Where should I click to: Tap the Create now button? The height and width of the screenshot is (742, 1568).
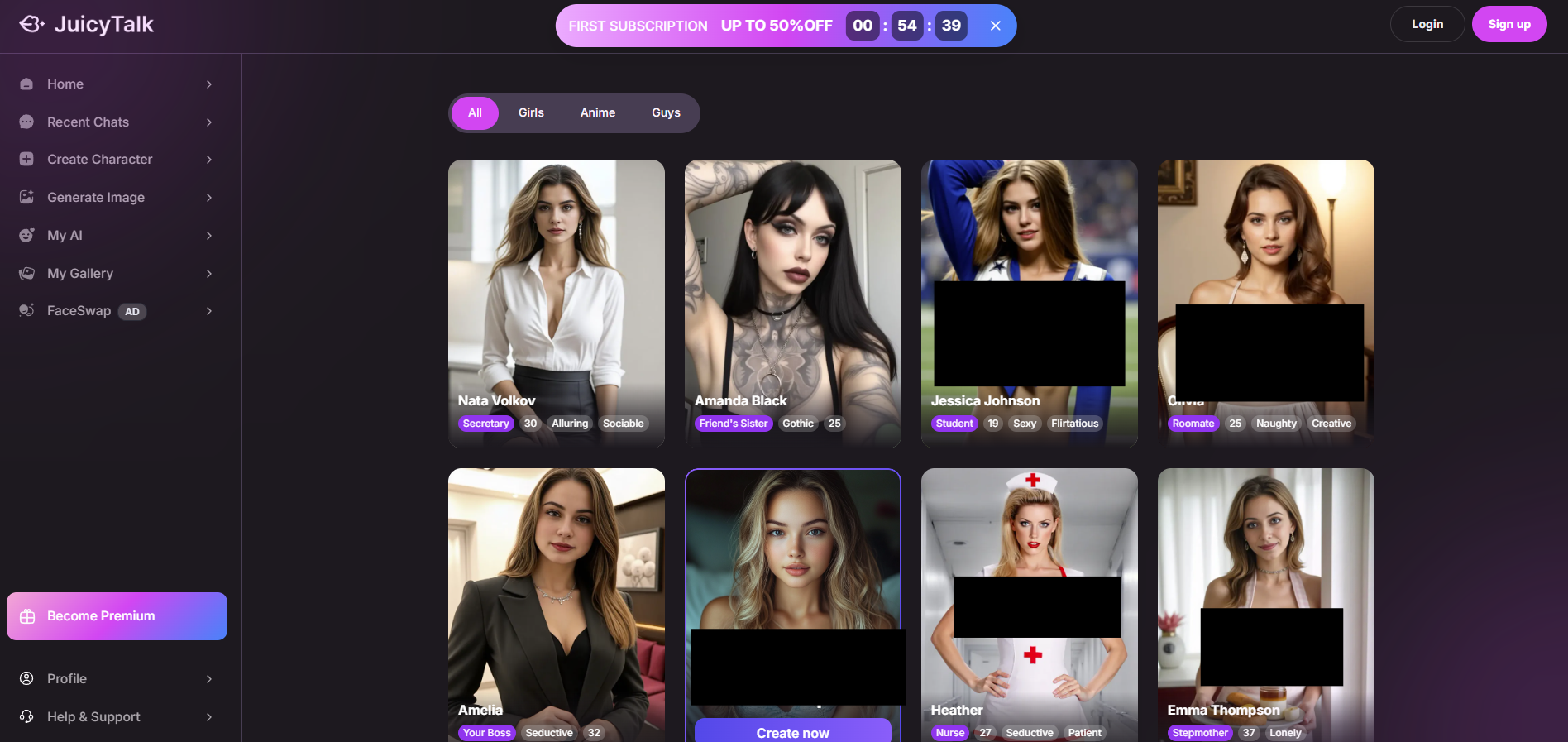pos(792,732)
